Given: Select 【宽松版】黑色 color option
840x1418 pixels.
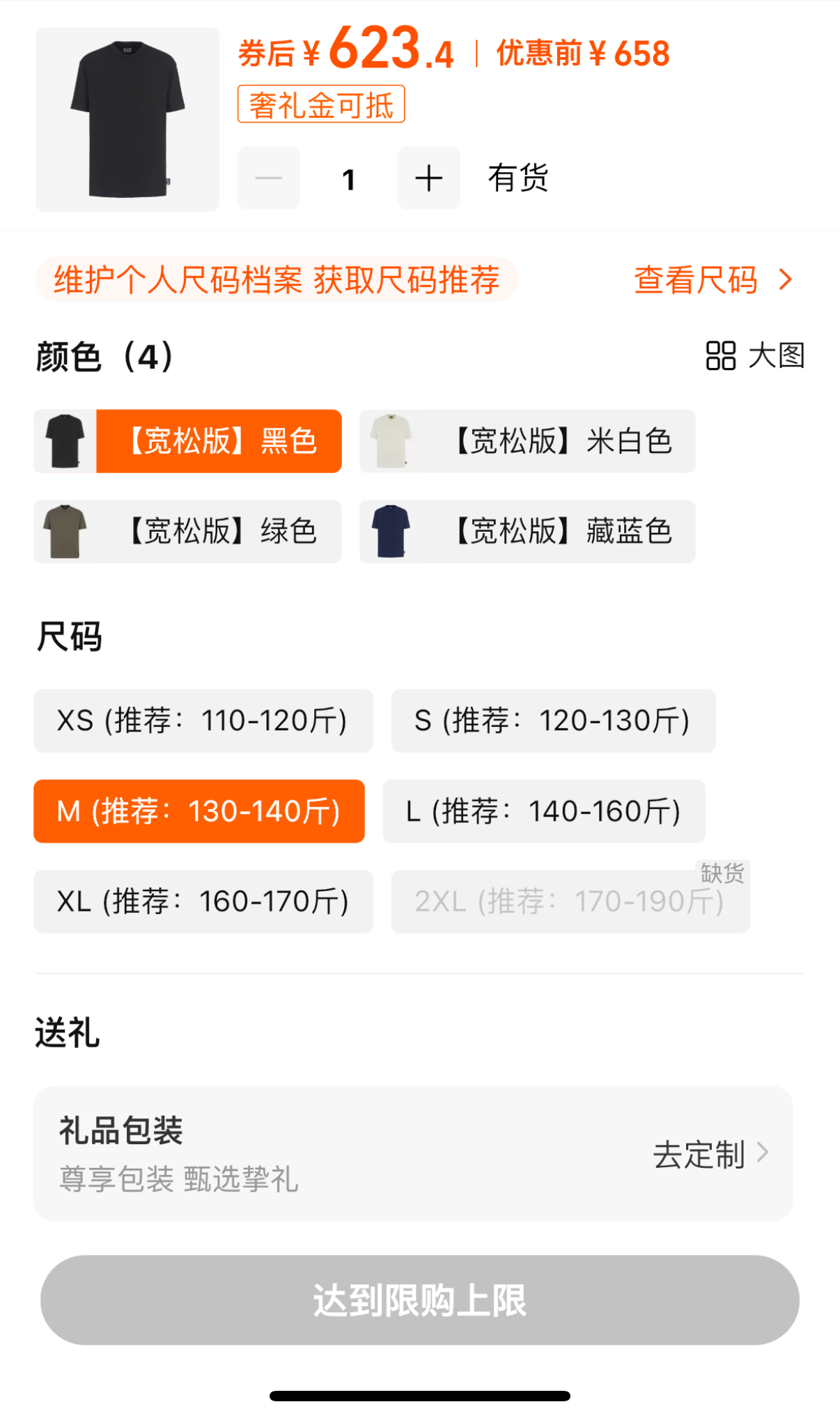Looking at the screenshot, I should point(187,442).
